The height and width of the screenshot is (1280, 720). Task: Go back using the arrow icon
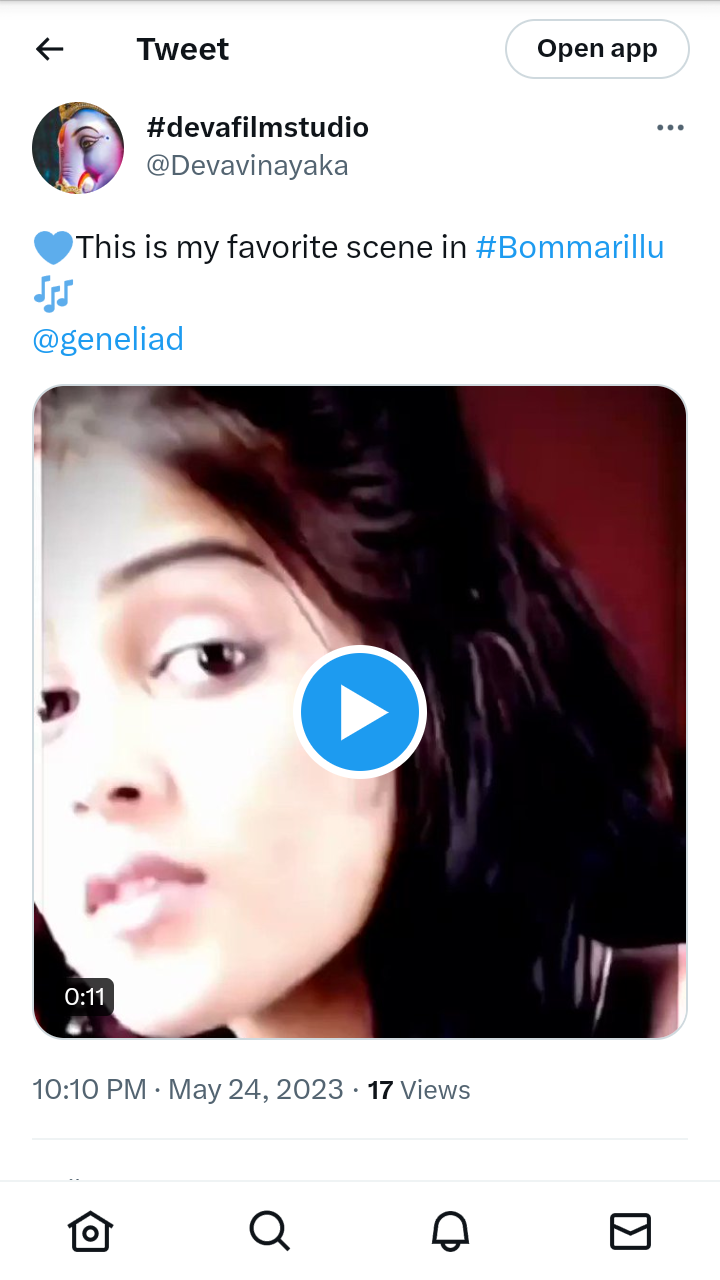[49, 49]
